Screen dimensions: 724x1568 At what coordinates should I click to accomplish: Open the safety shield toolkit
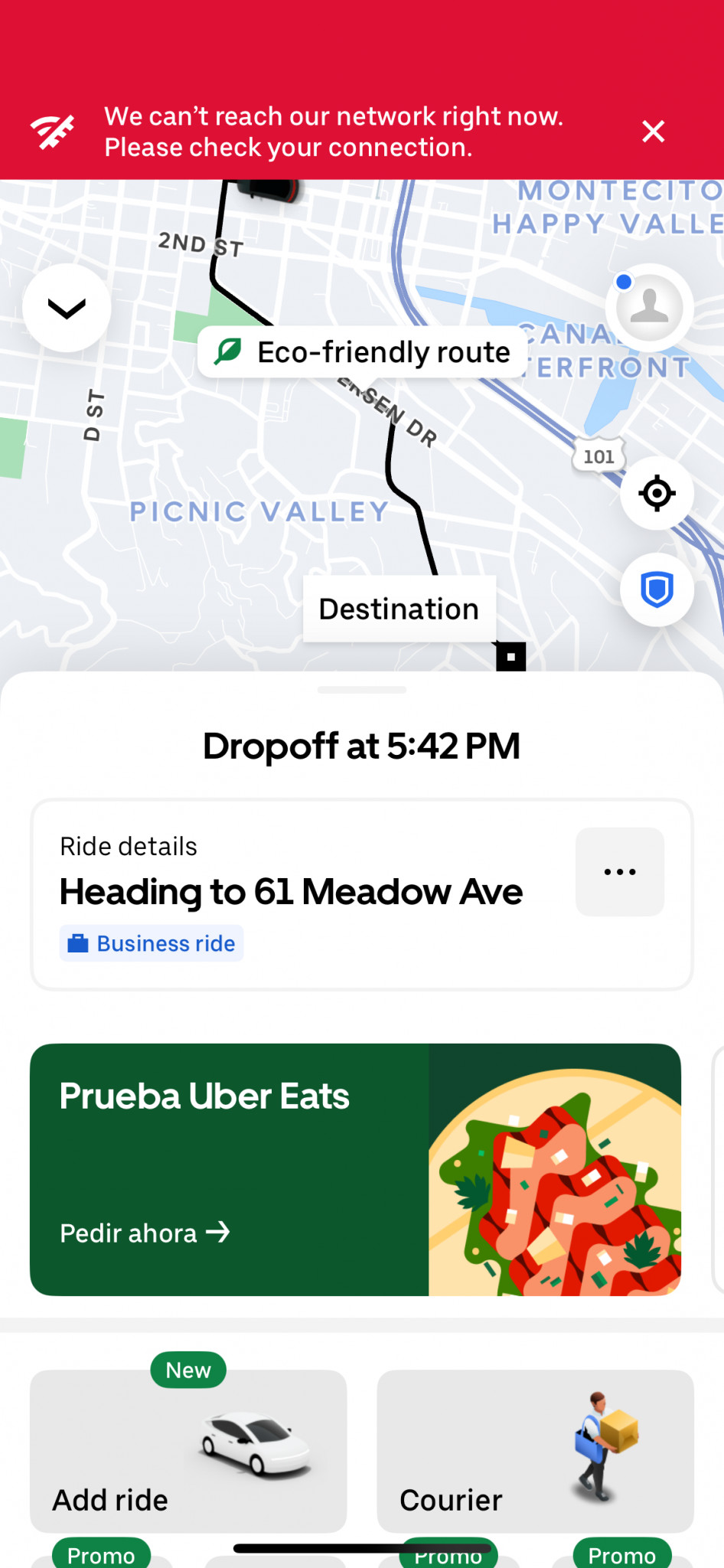coord(657,590)
